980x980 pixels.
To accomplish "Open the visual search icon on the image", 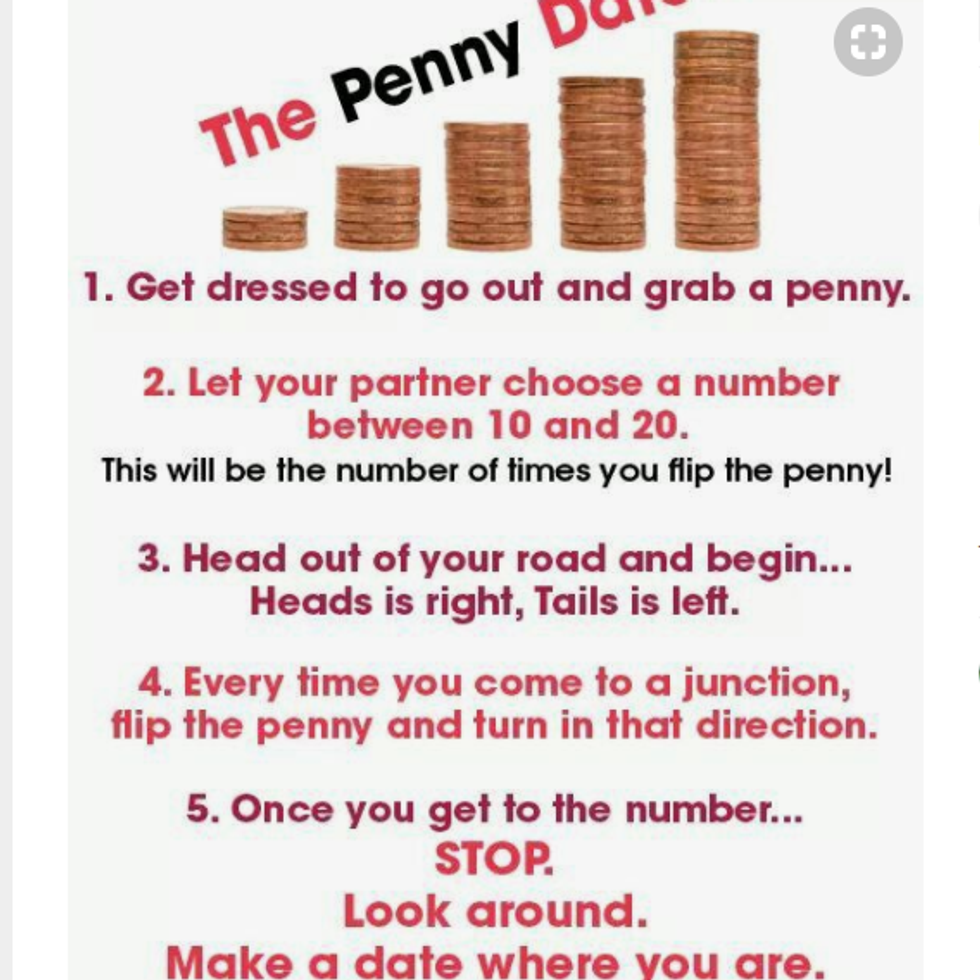I will point(868,42).
